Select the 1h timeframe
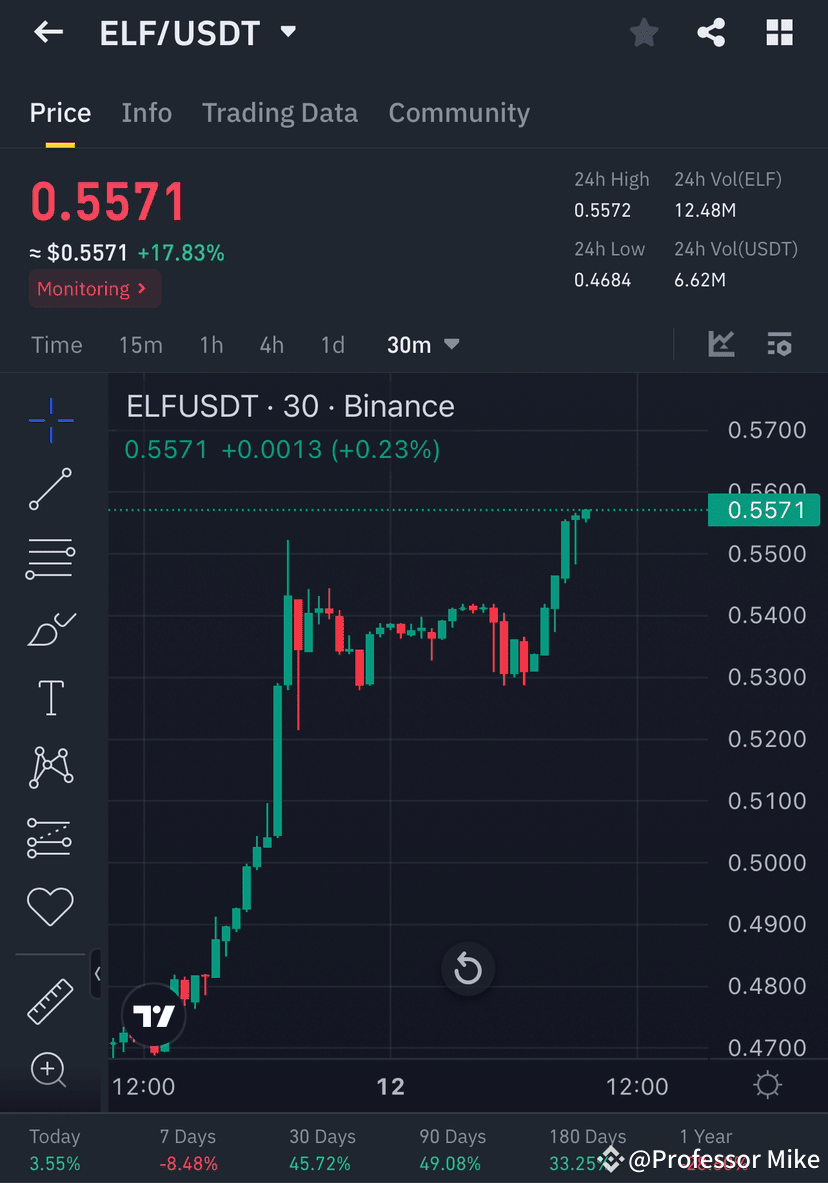Image resolution: width=828 pixels, height=1183 pixels. coord(211,344)
